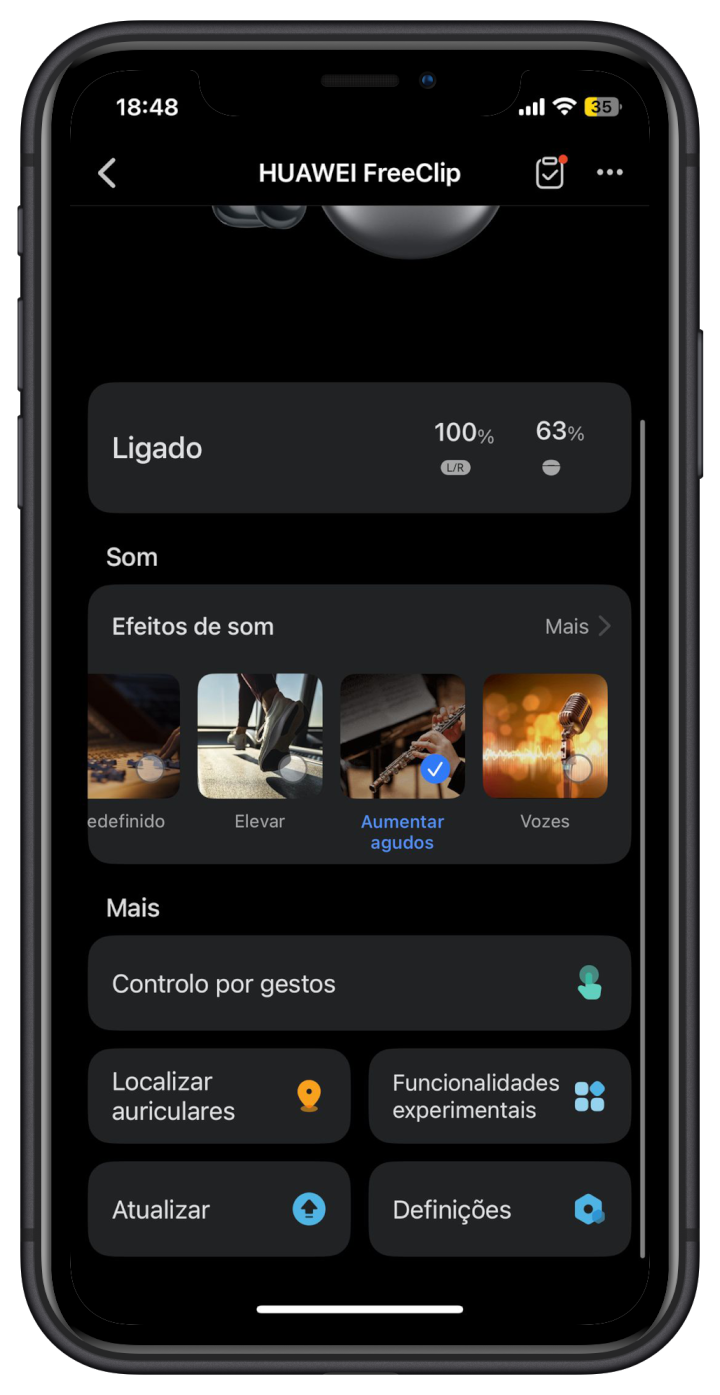Go back using the top arrow
The height and width of the screenshot is (1395, 720).
pos(107,173)
